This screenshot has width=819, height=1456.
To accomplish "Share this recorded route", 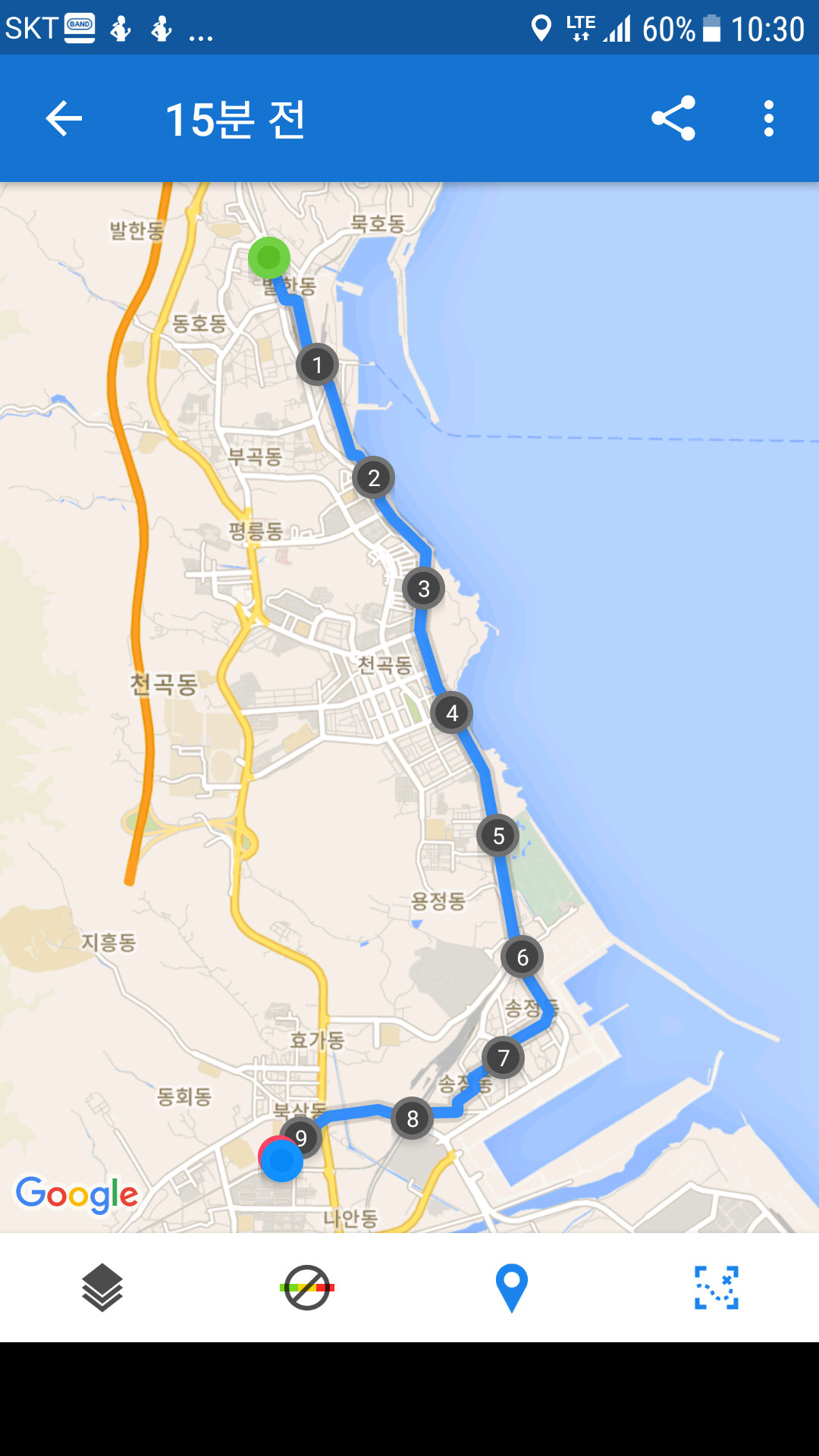I will coord(673,118).
